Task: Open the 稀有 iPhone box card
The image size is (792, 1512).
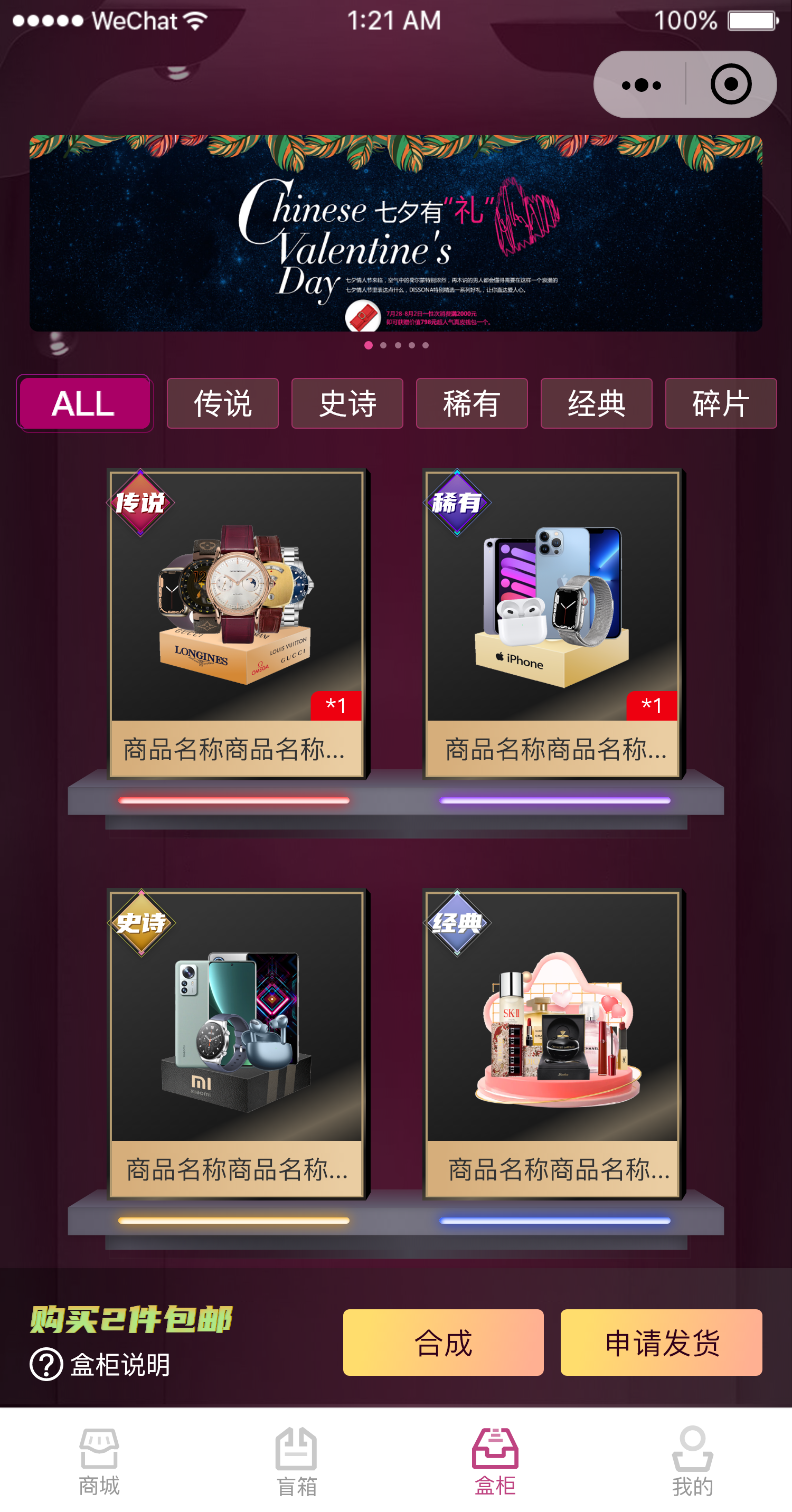Action: (x=552, y=624)
